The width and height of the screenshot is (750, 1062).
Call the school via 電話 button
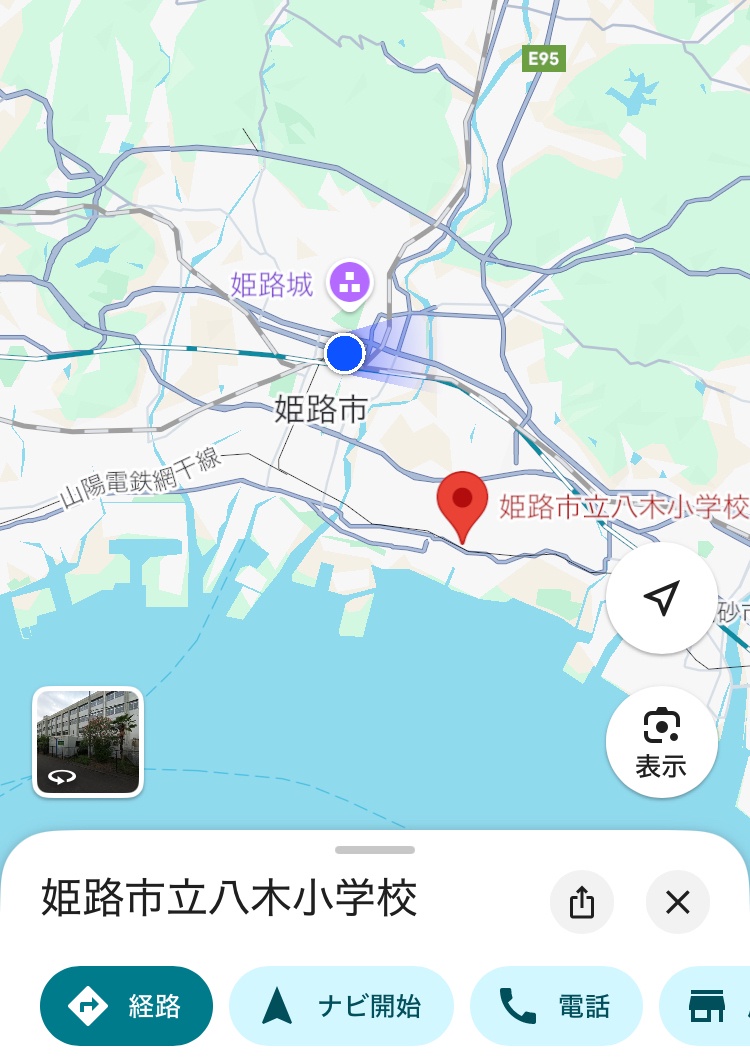coord(556,1006)
